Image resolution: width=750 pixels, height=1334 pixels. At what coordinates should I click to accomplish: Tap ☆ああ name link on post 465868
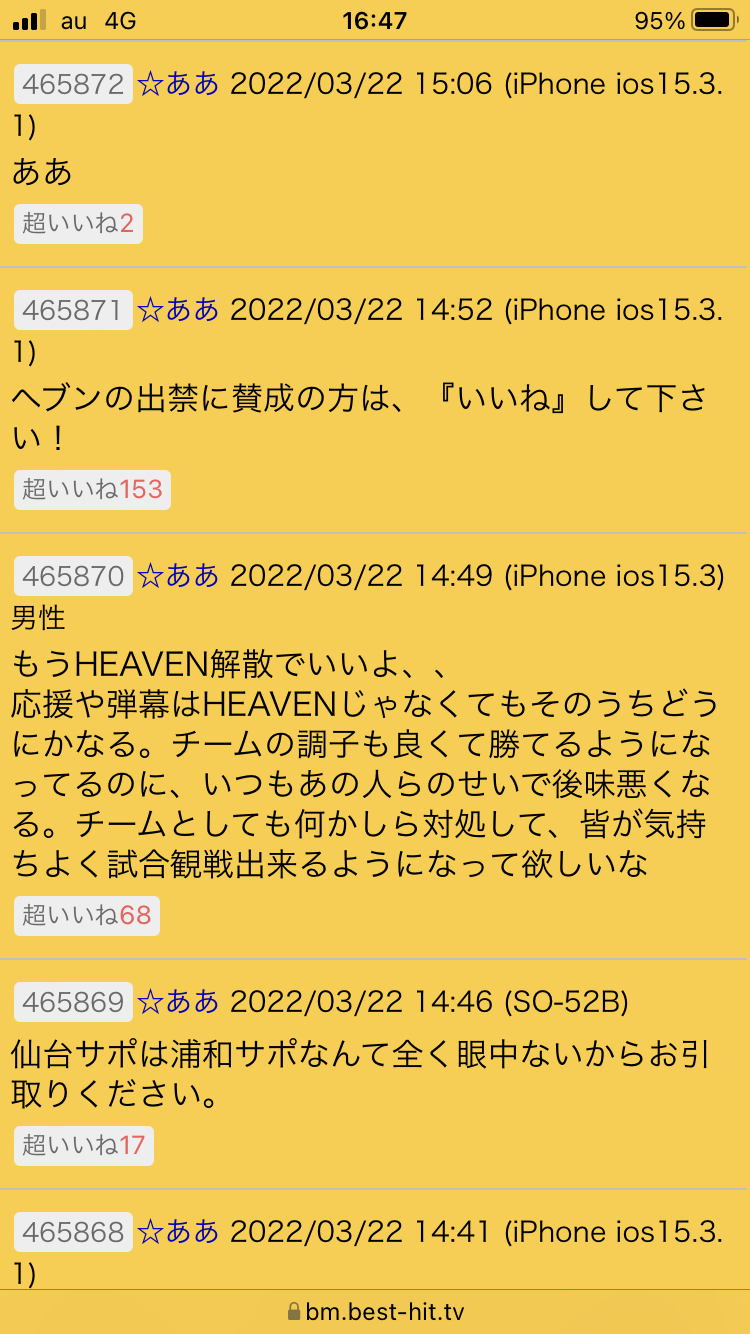pyautogui.click(x=178, y=1232)
